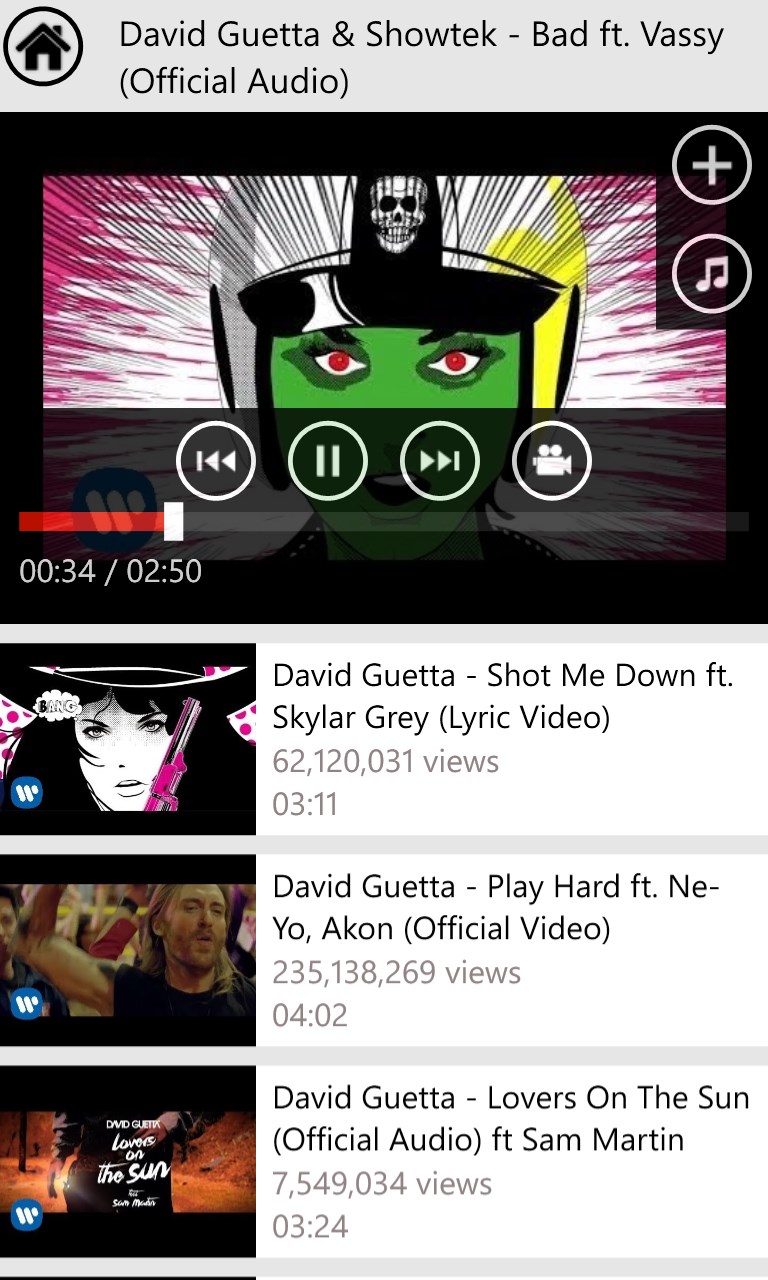The height and width of the screenshot is (1280, 768).
Task: Skip to the previous track
Action: click(x=216, y=461)
